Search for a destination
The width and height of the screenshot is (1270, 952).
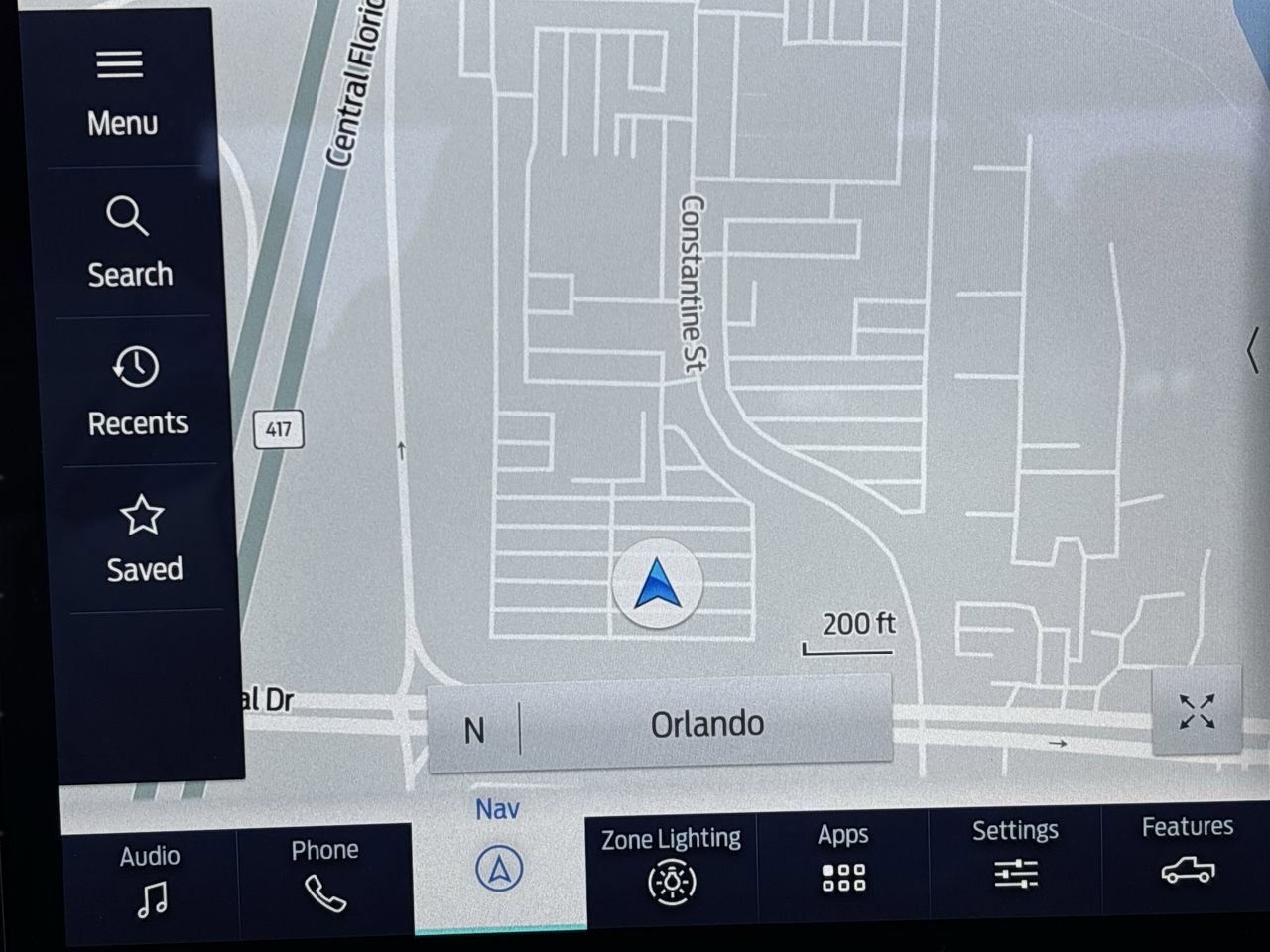click(129, 242)
